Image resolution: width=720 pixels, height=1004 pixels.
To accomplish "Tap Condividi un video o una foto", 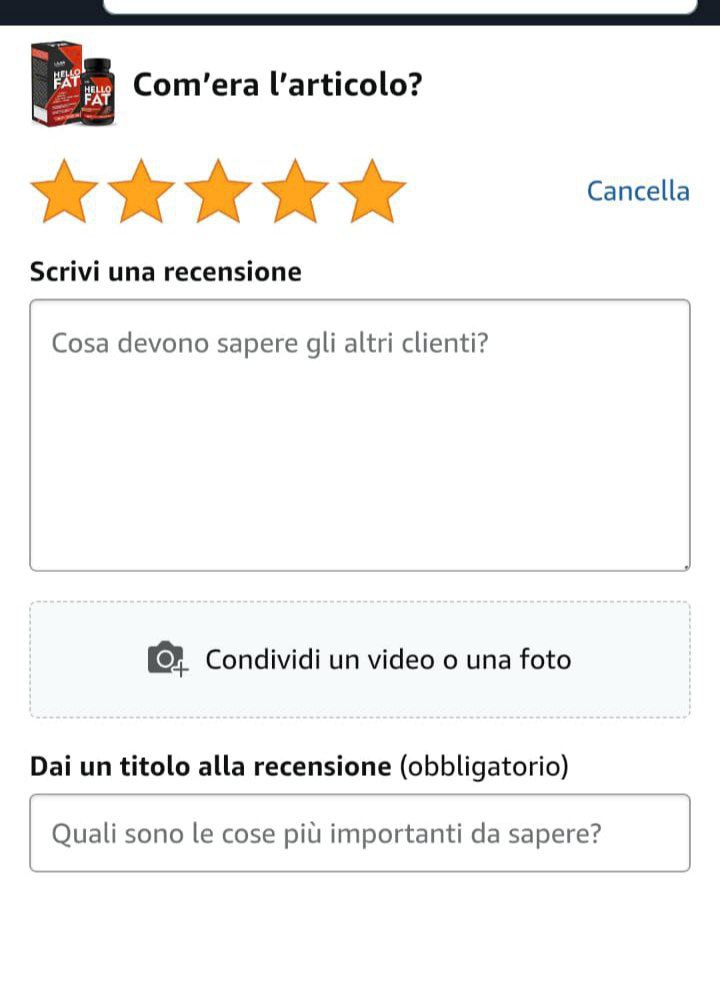I will tap(360, 660).
